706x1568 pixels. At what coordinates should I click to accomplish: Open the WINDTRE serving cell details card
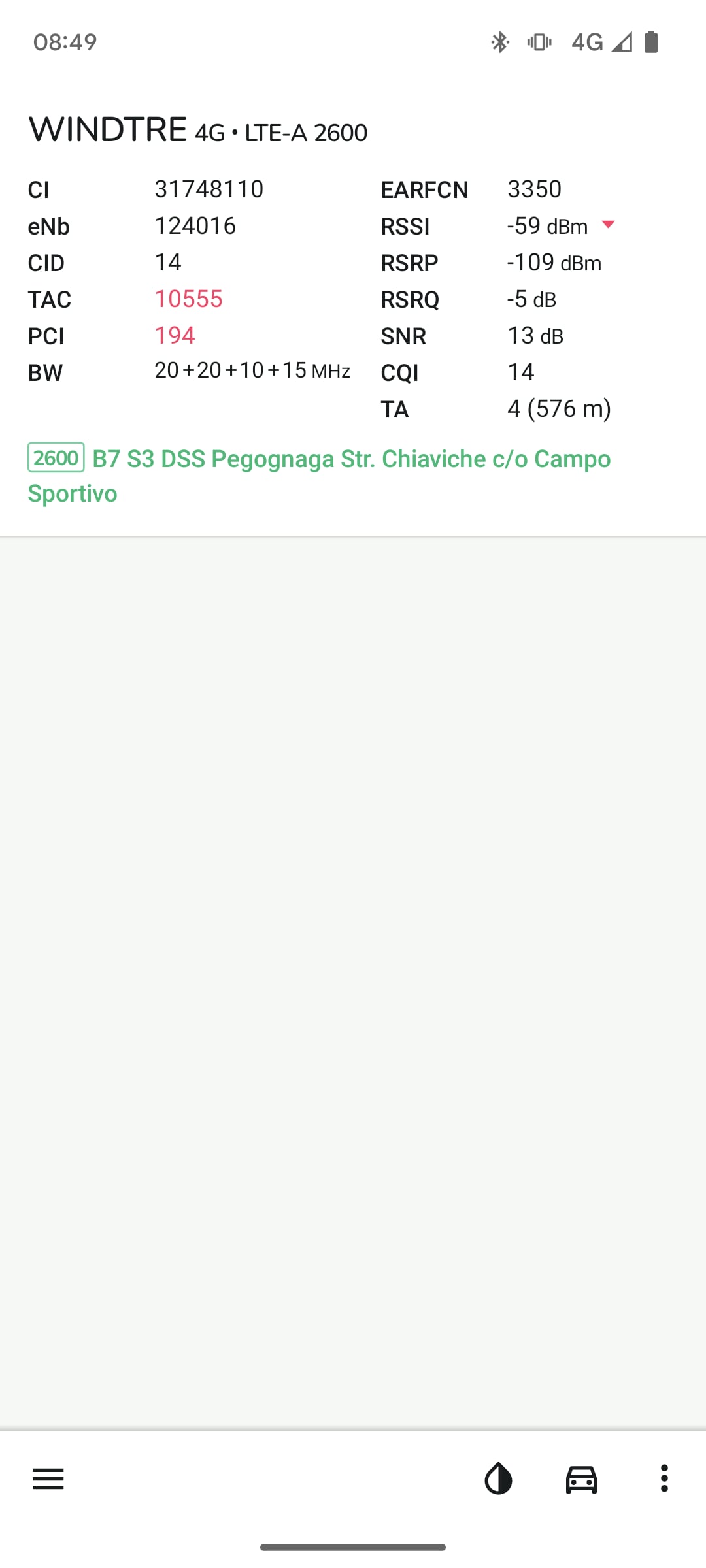tap(353, 310)
